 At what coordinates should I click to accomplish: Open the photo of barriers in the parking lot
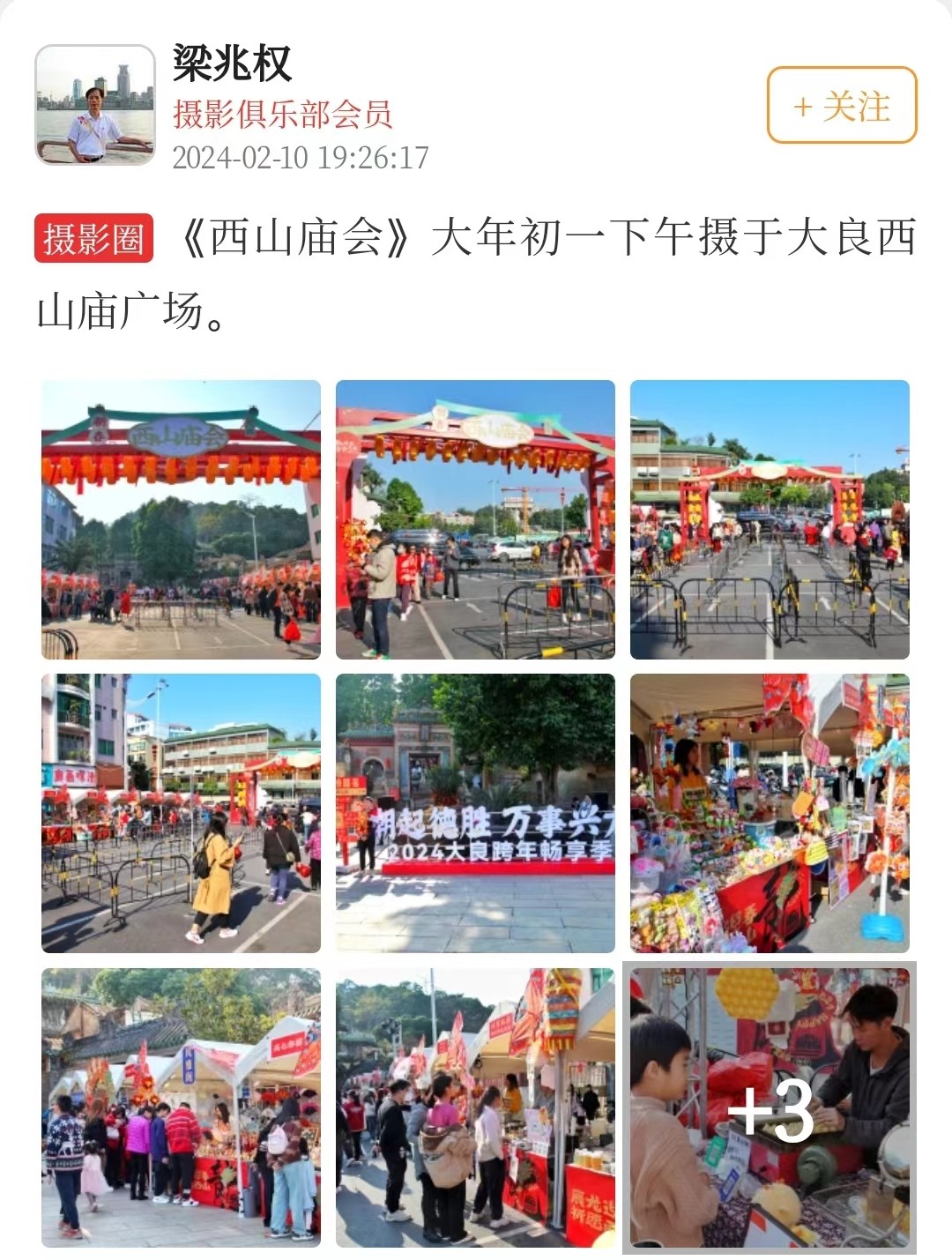pyautogui.click(x=769, y=519)
